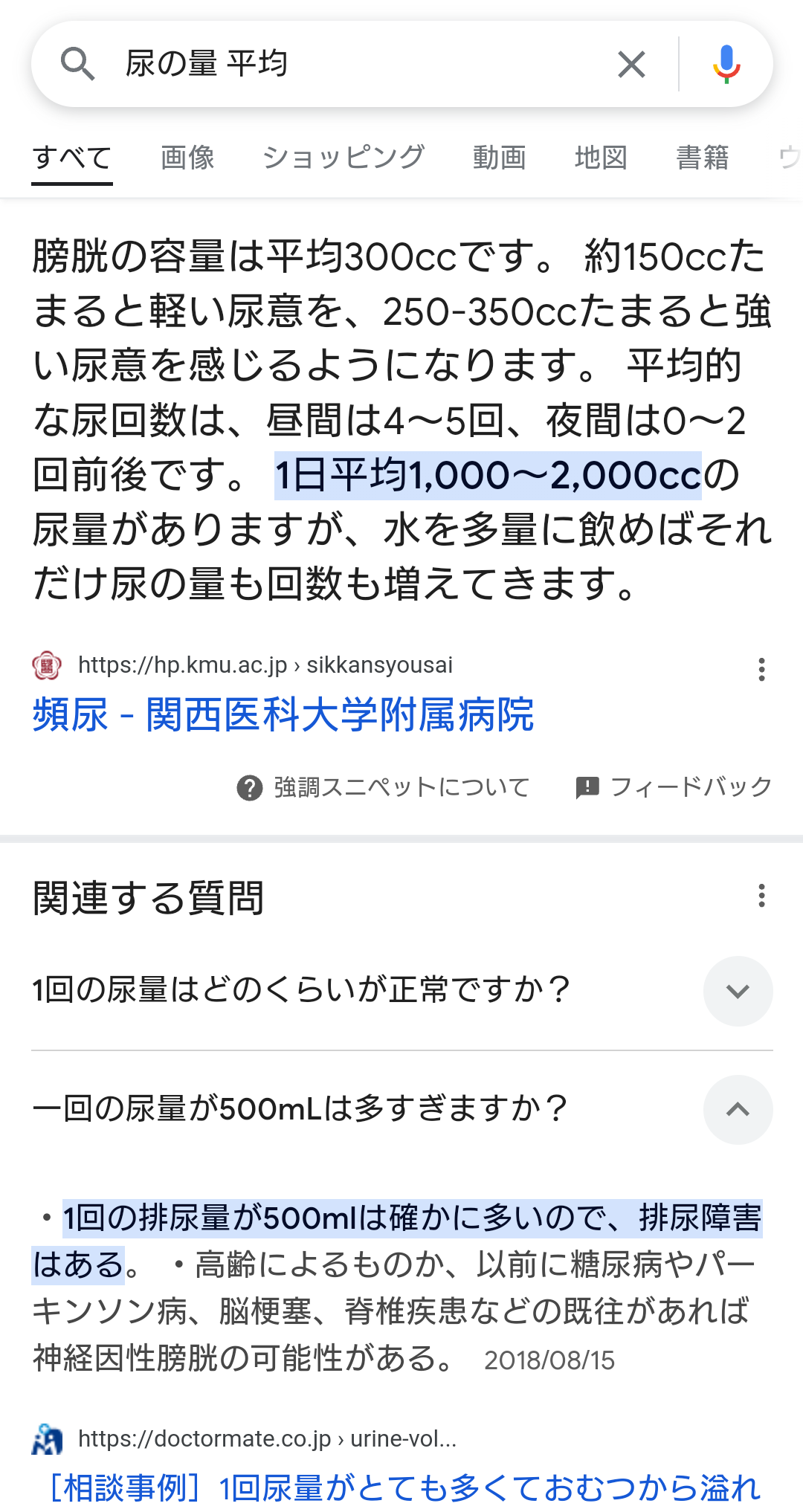
Task: Open 強調スニペットについて info
Action: click(x=383, y=787)
